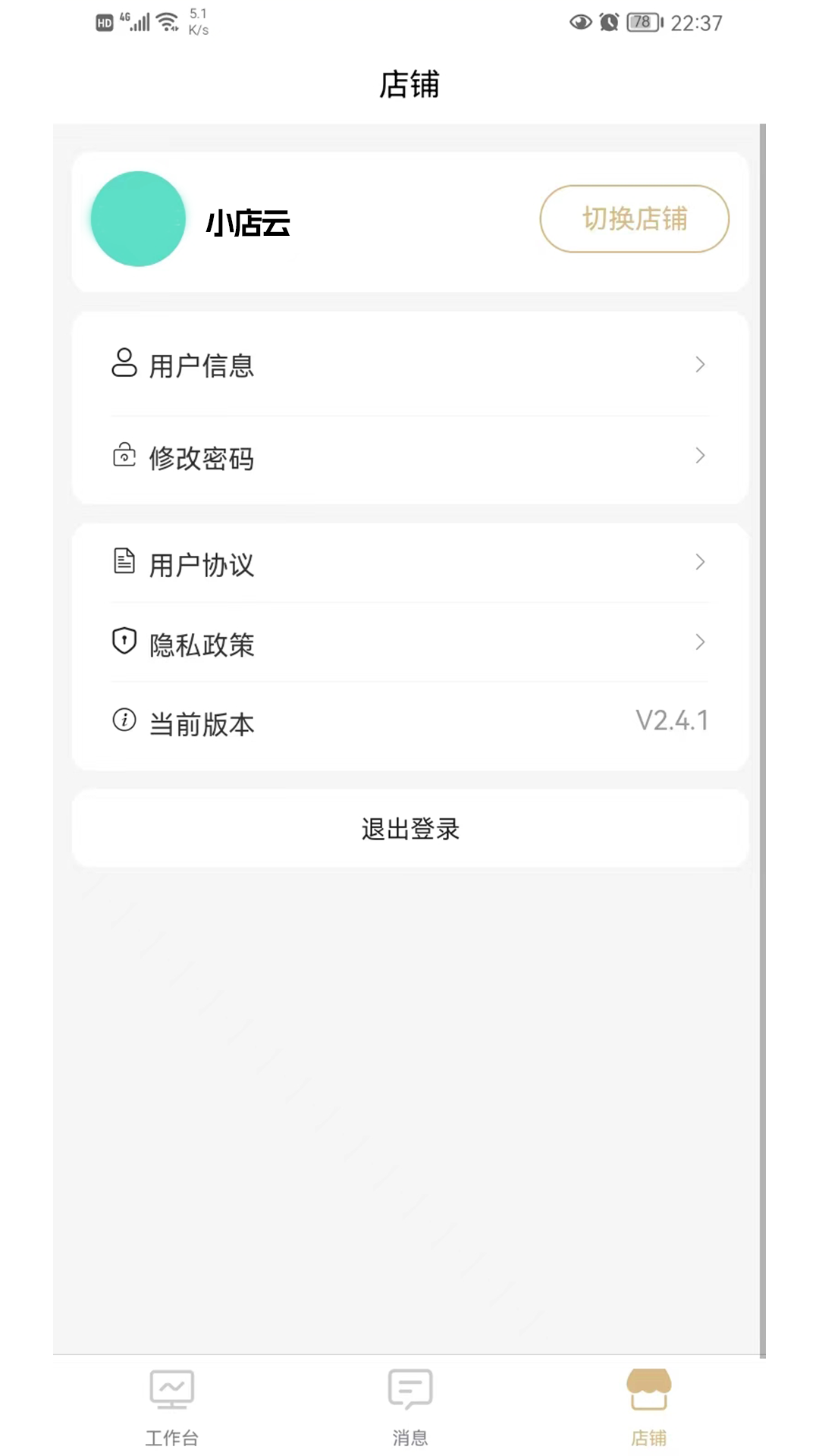Open 修改密码 via its right arrow

tap(700, 456)
